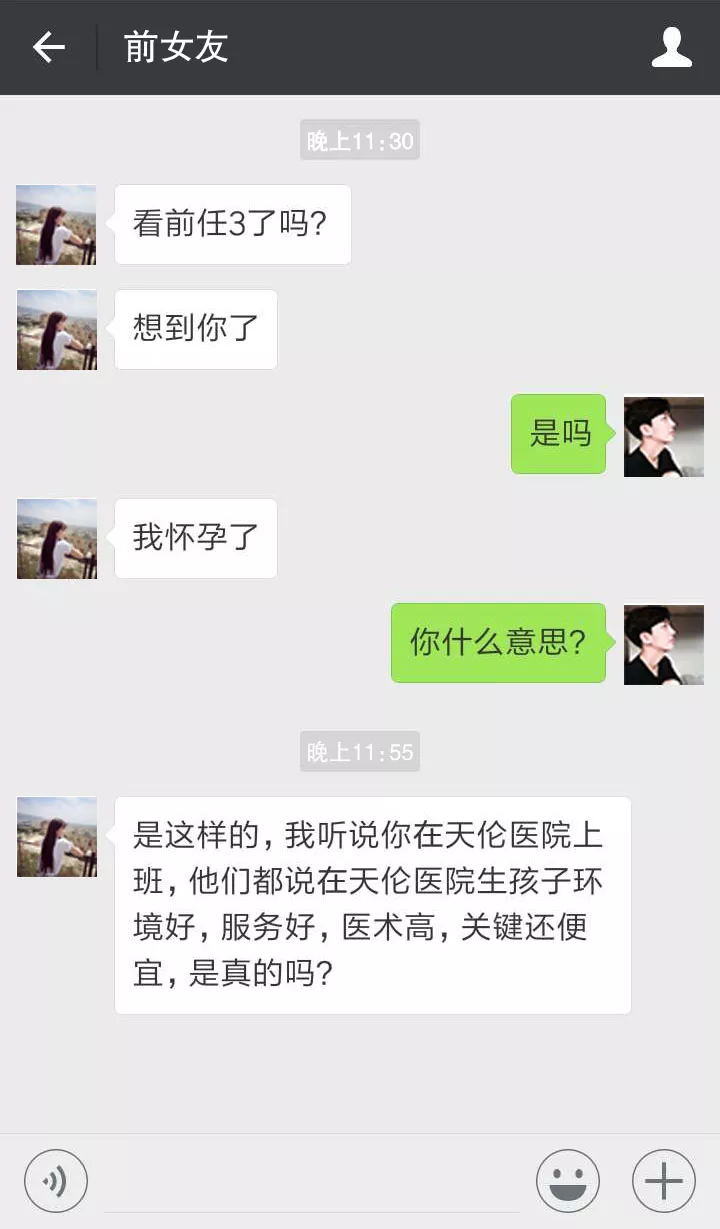The height and width of the screenshot is (1229, 720).
Task: Open my avatar beside 你什么意思?
Action: 663,644
